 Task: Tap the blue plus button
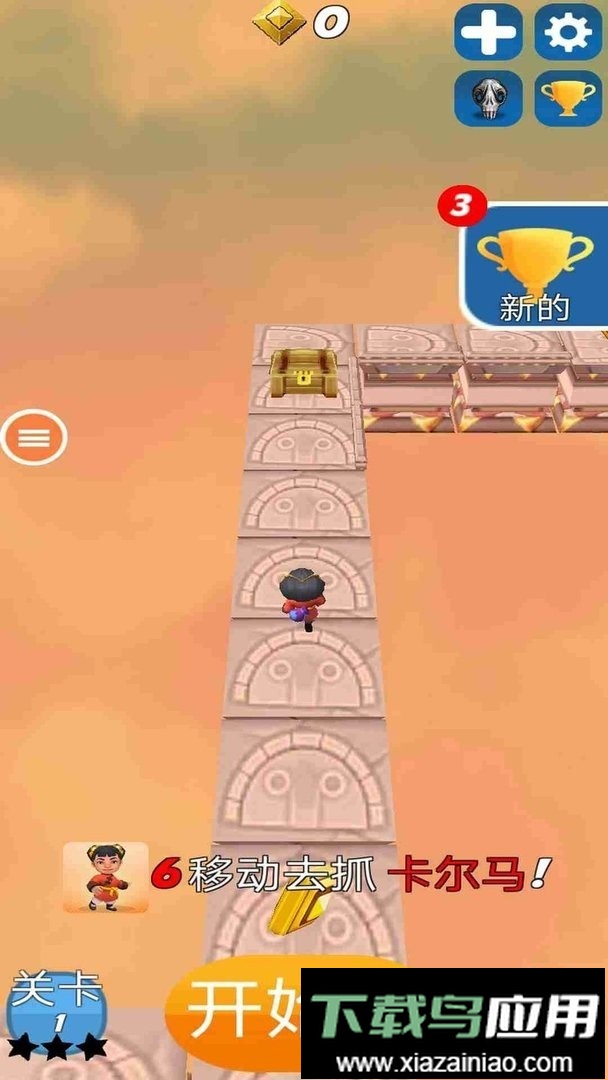click(488, 33)
